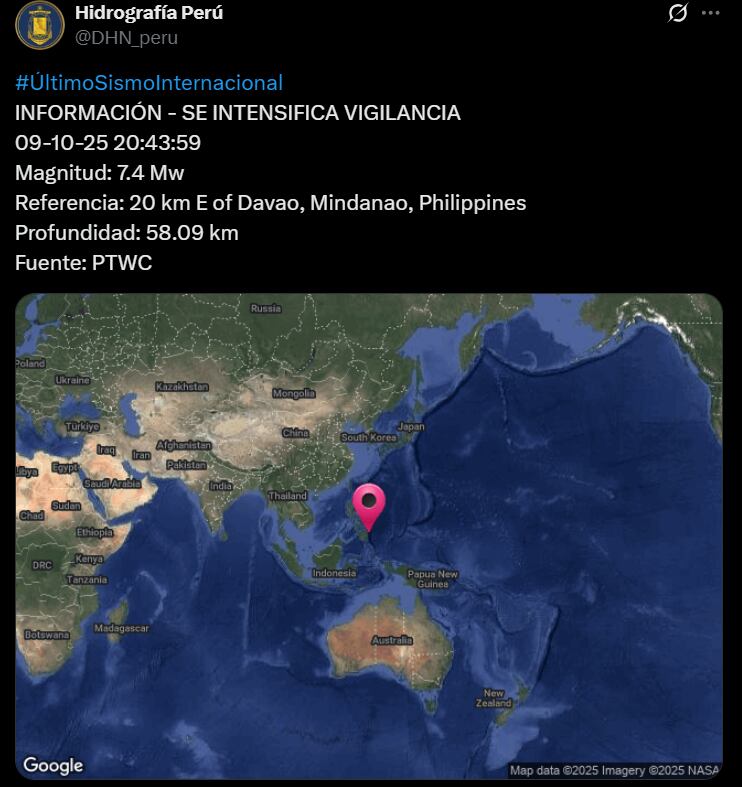Image resolution: width=742 pixels, height=787 pixels.
Task: Click the Google logo on the map
Action: click(x=55, y=765)
